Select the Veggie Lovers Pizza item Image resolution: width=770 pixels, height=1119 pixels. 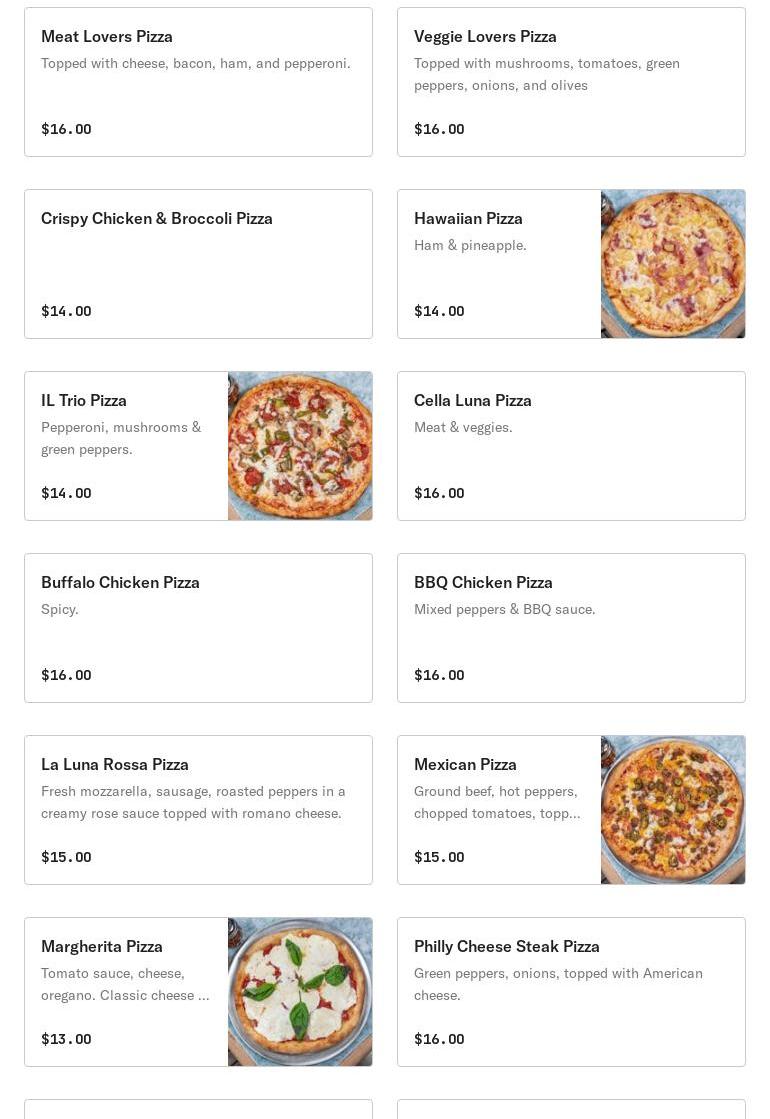click(x=571, y=82)
